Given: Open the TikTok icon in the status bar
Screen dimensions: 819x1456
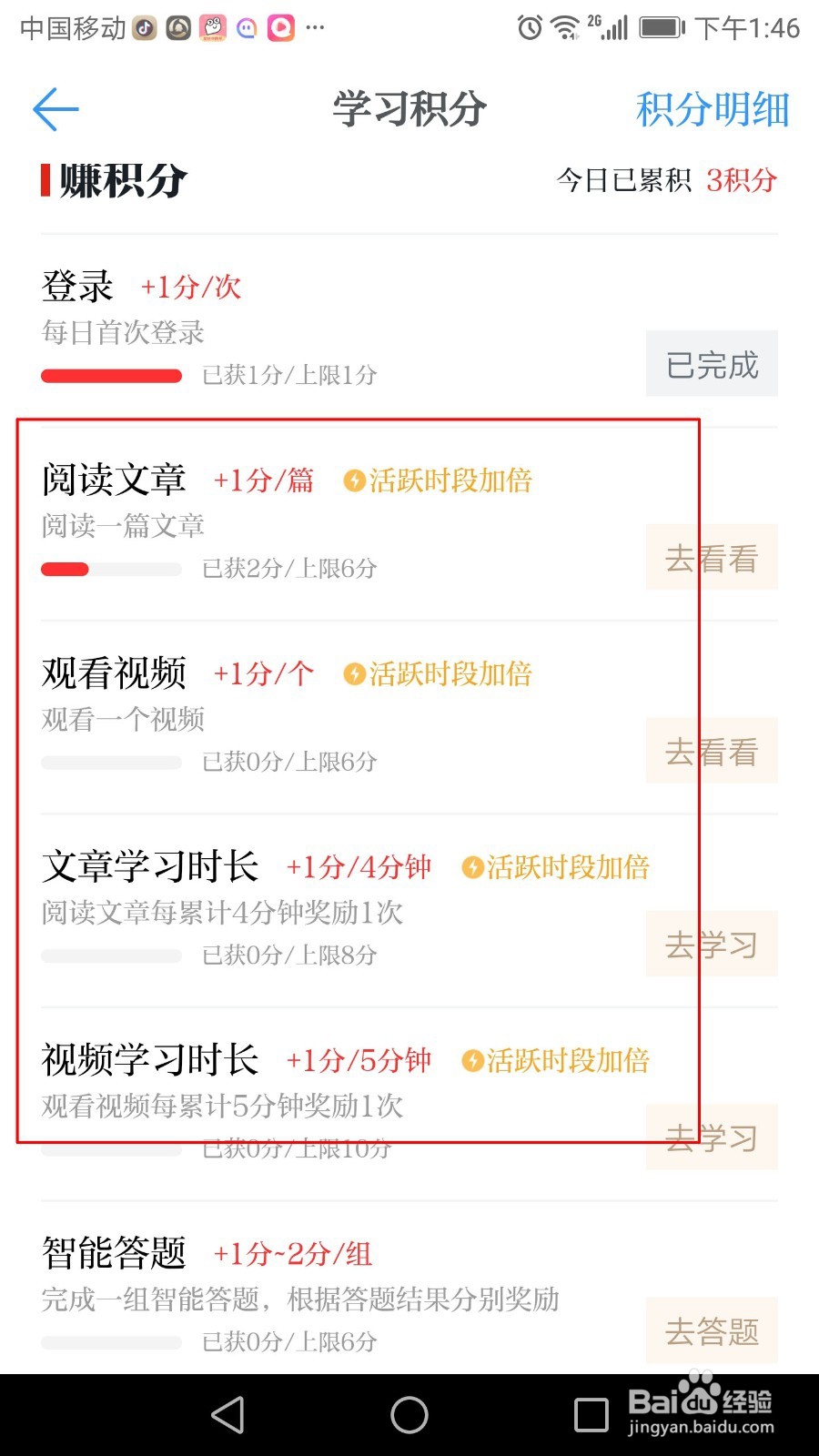Looking at the screenshot, I should [146, 27].
